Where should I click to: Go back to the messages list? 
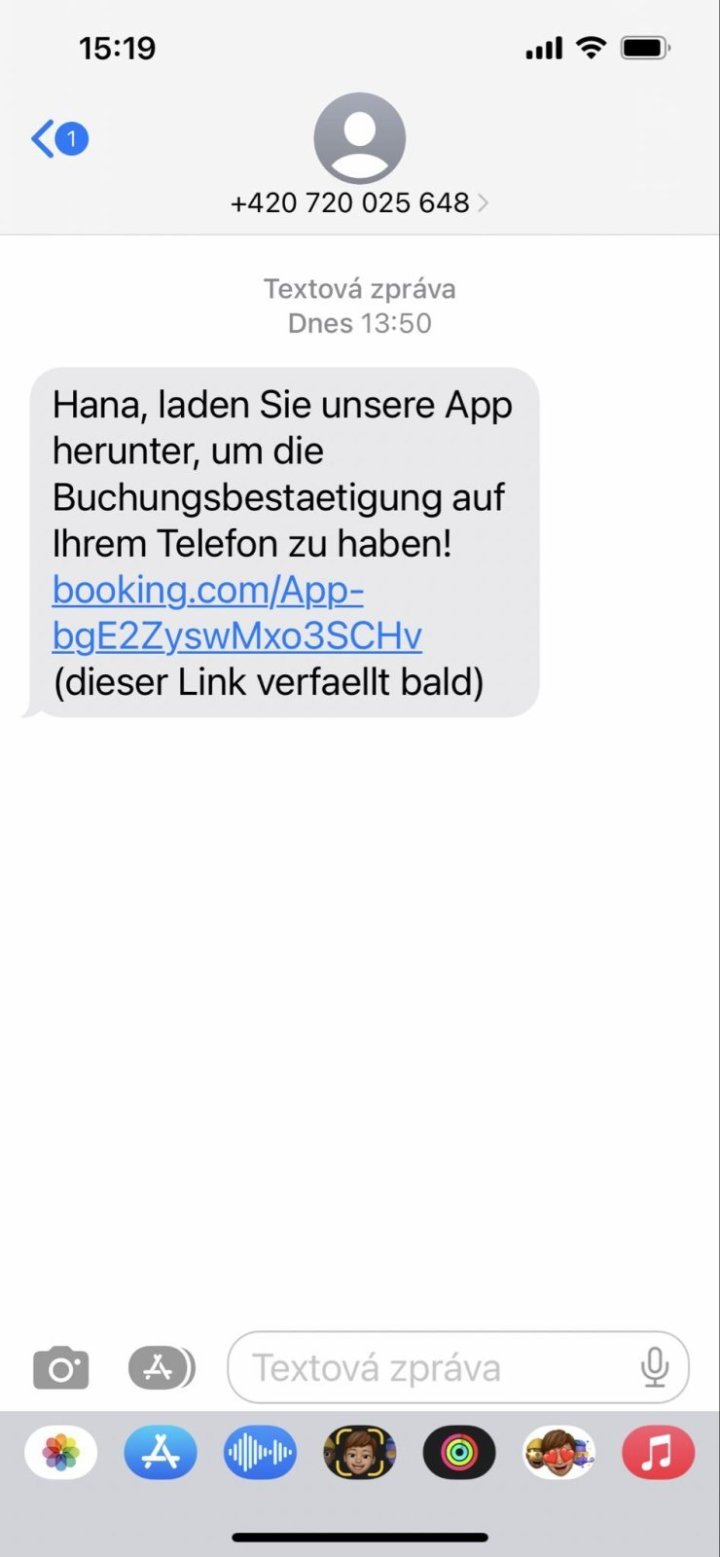click(58, 139)
